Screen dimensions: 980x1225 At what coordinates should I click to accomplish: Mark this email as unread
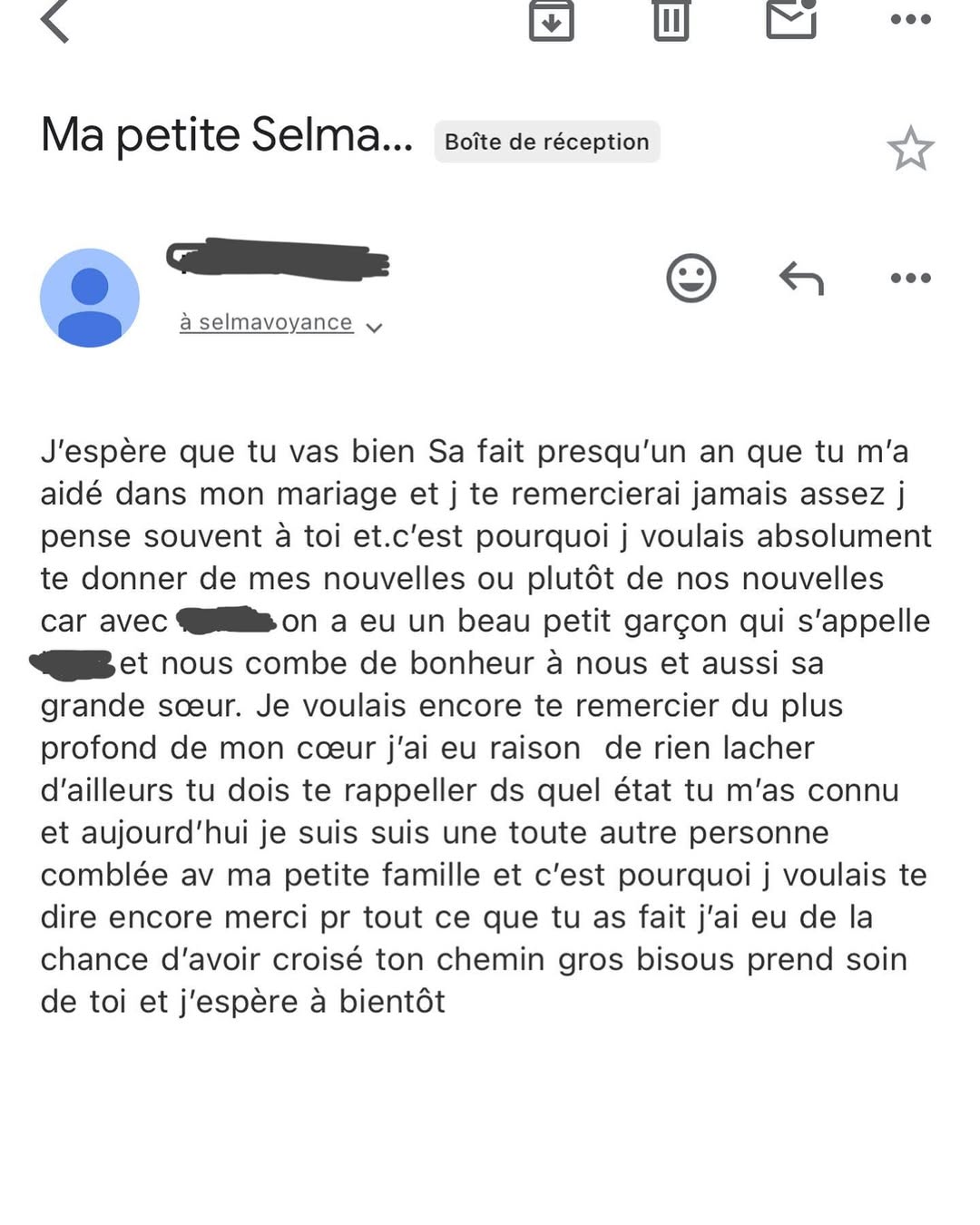(x=791, y=18)
